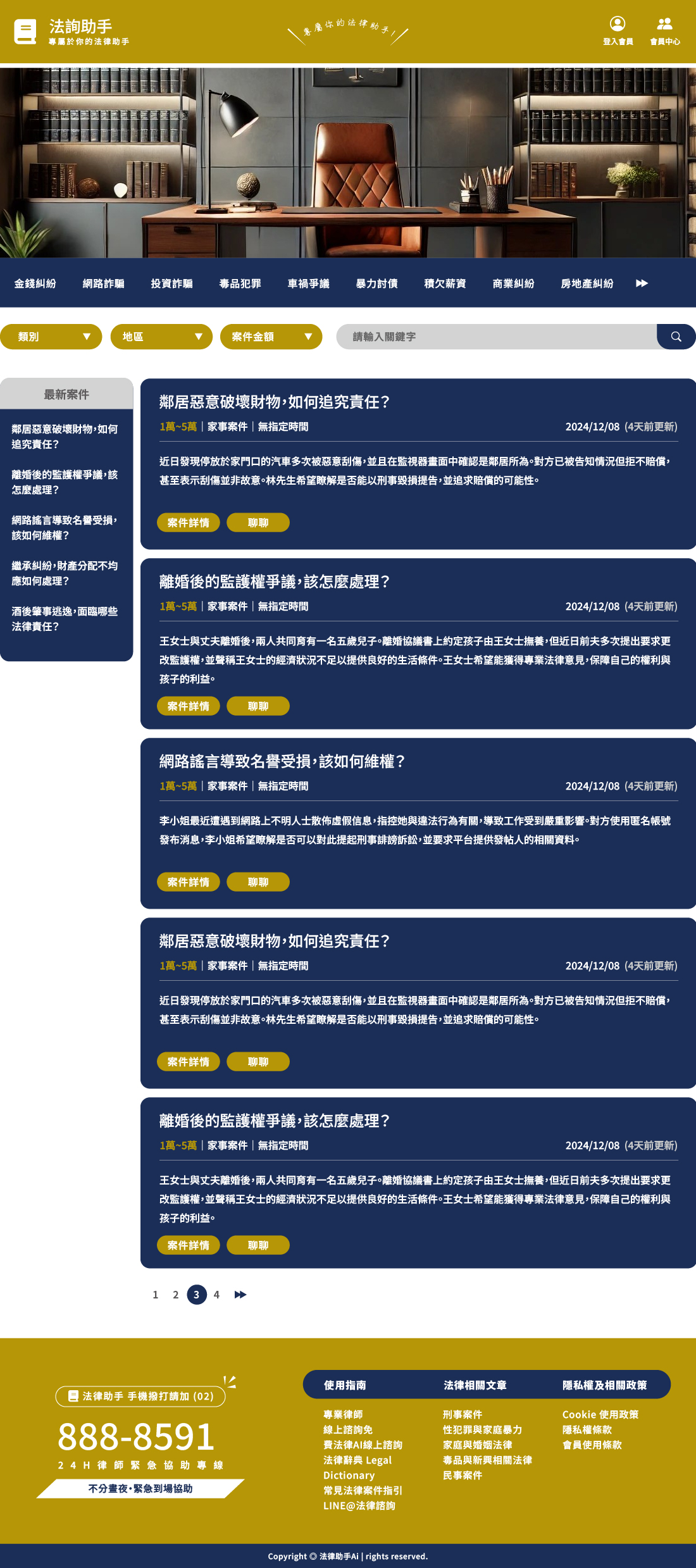Viewport: 696px width, 1568px height.
Task: Expand the 案件金額 dropdown
Action: point(271,337)
